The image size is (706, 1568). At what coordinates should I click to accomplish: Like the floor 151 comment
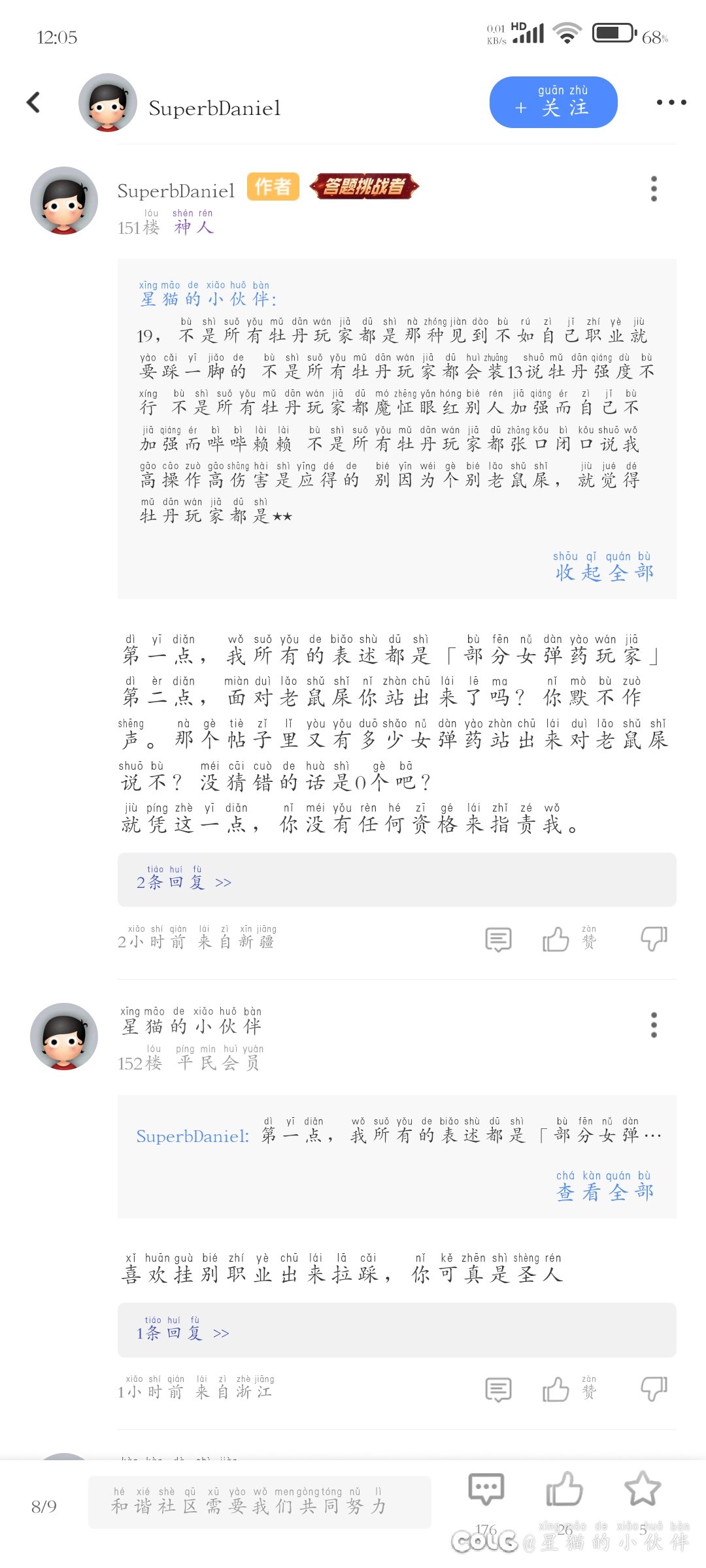tap(556, 939)
